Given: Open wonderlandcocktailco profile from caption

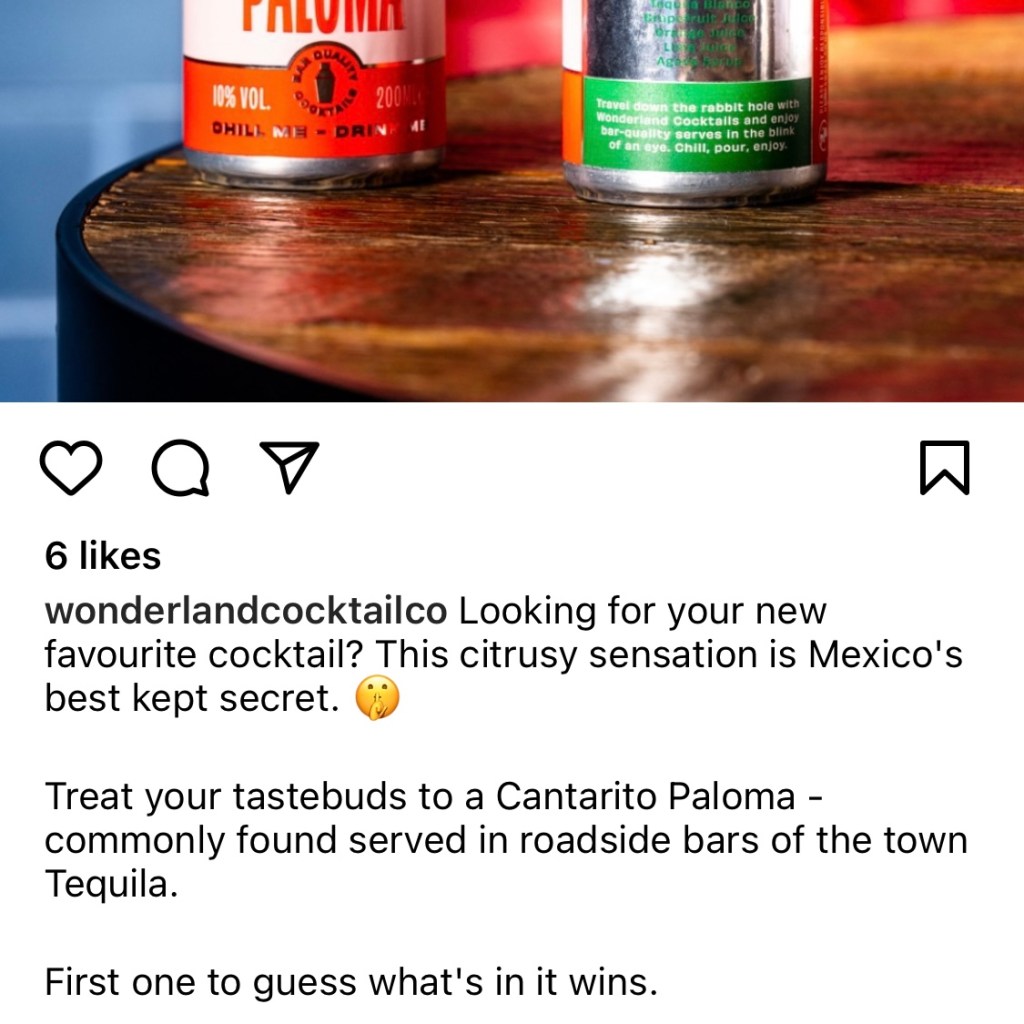Looking at the screenshot, I should click(246, 611).
